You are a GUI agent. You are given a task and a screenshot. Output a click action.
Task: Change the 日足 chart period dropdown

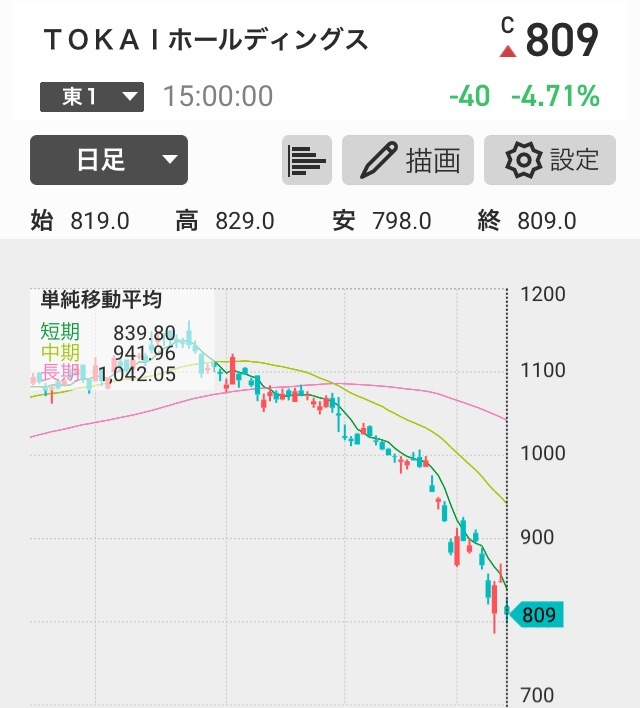point(109,160)
